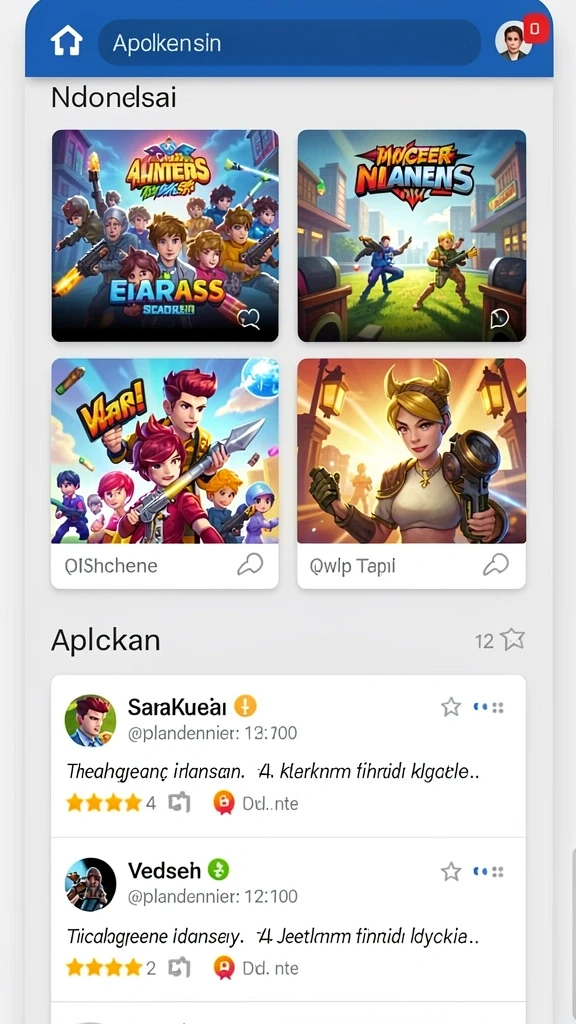Tap the star icon next to Aplckan
This screenshot has height=1024, width=576.
[x=513, y=639]
